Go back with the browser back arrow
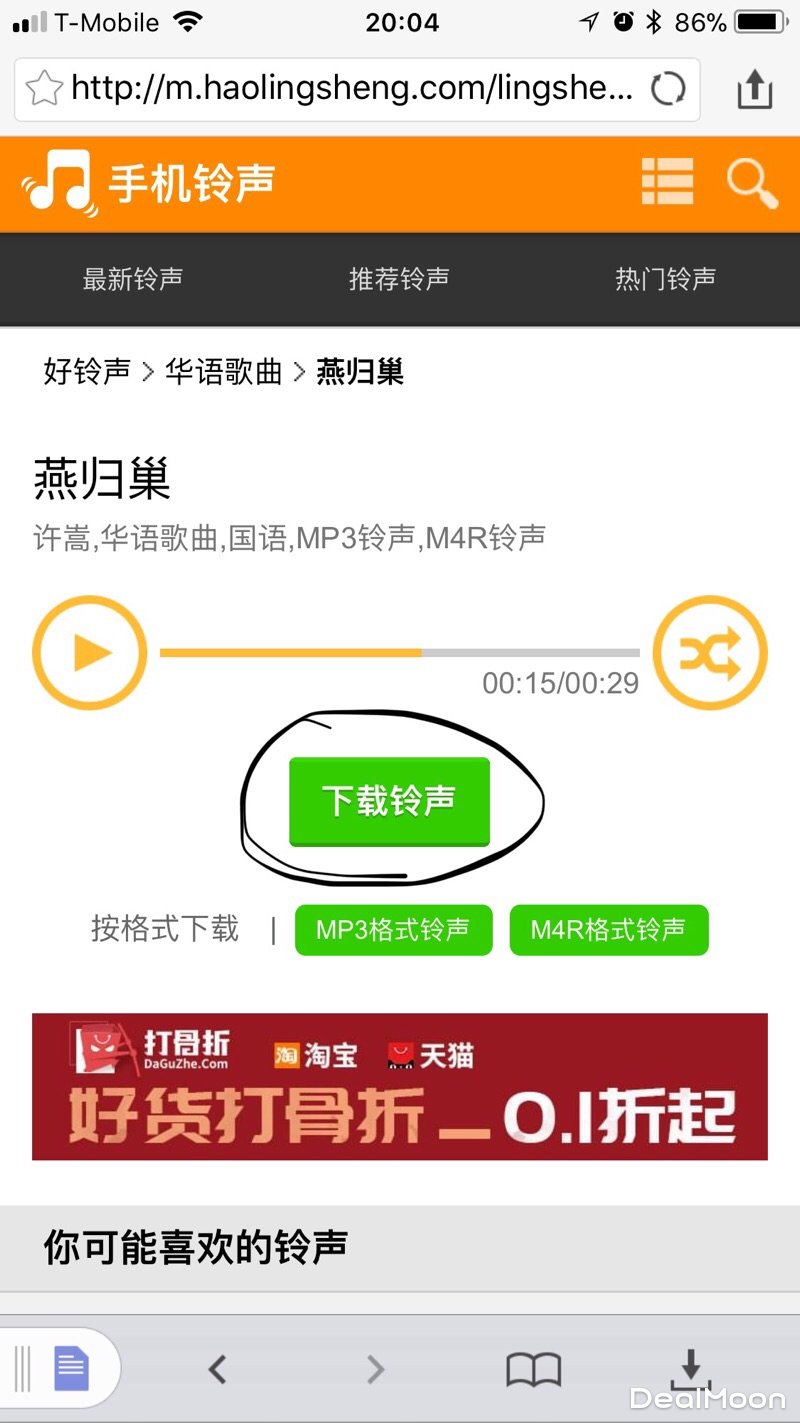This screenshot has width=800, height=1423. 218,1368
